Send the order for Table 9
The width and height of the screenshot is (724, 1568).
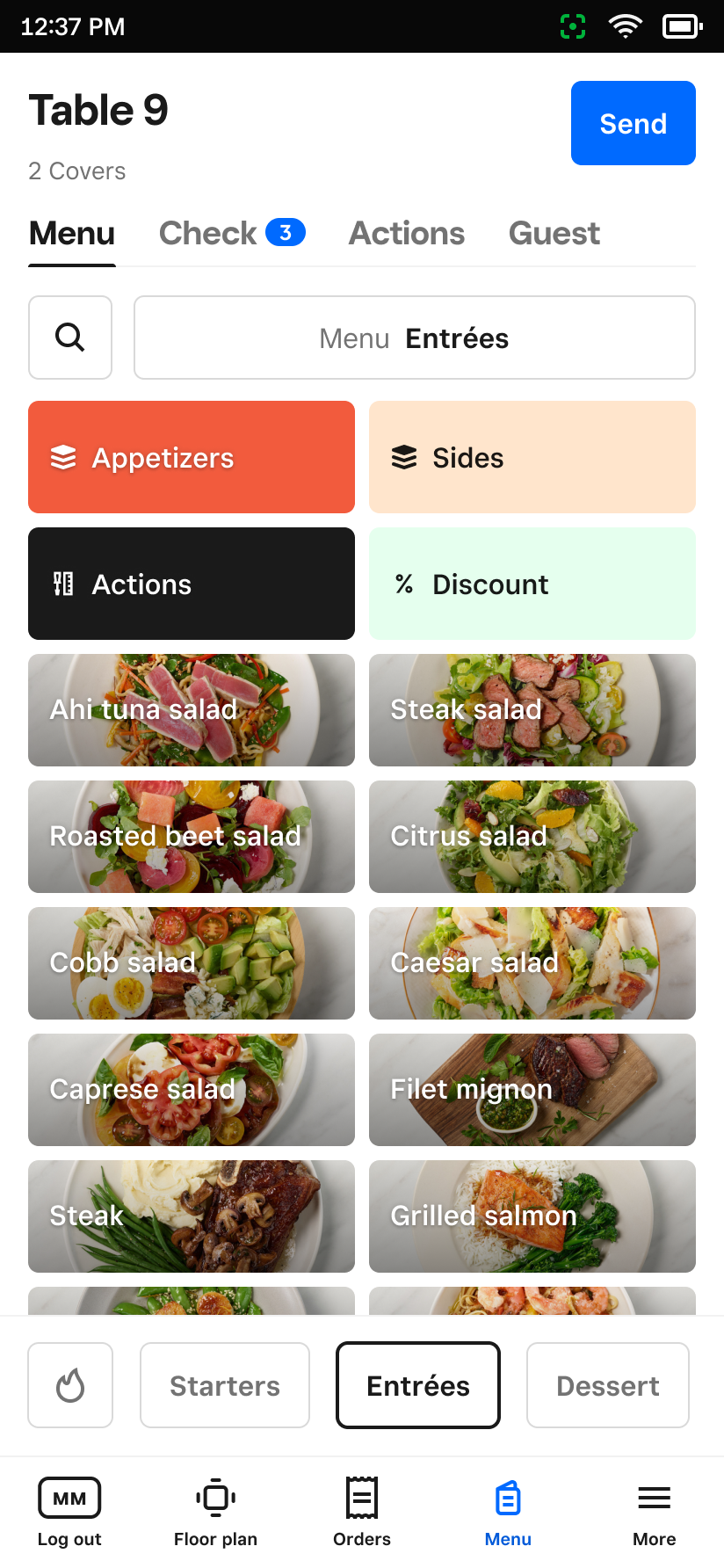tap(633, 123)
